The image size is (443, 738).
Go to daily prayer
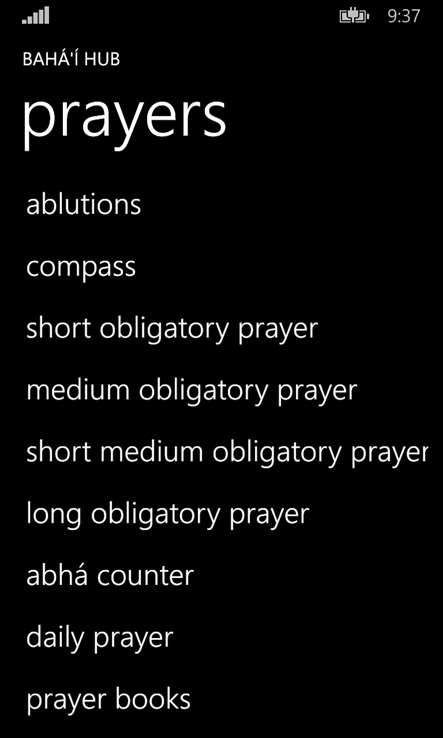coord(99,638)
